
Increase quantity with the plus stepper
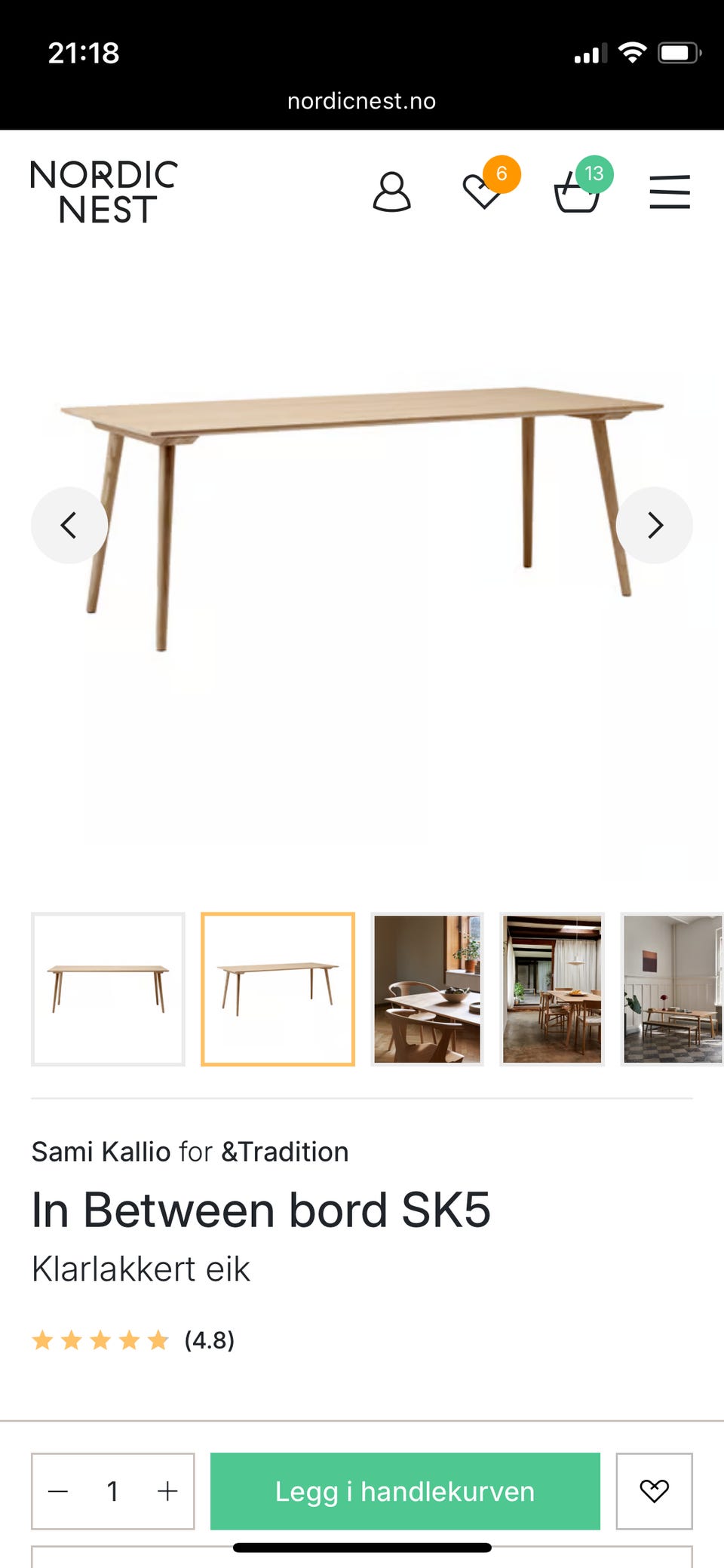[x=167, y=1490]
